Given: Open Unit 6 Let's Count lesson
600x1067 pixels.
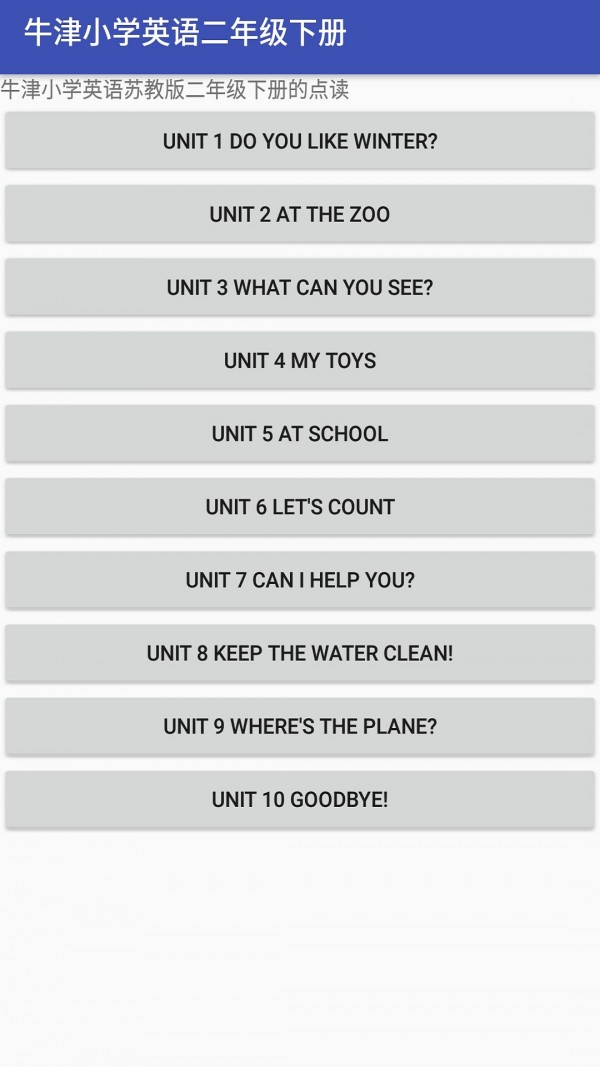Looking at the screenshot, I should pos(300,506).
